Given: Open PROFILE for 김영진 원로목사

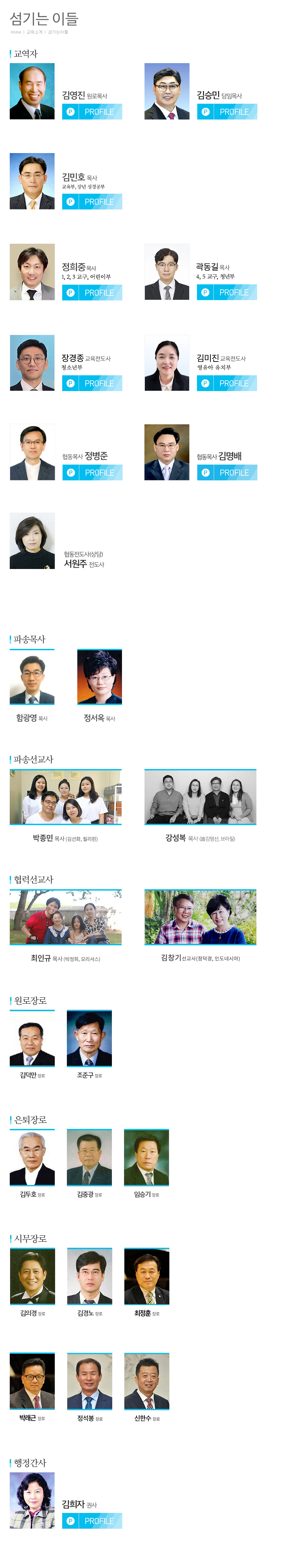Looking at the screenshot, I should [x=92, y=112].
